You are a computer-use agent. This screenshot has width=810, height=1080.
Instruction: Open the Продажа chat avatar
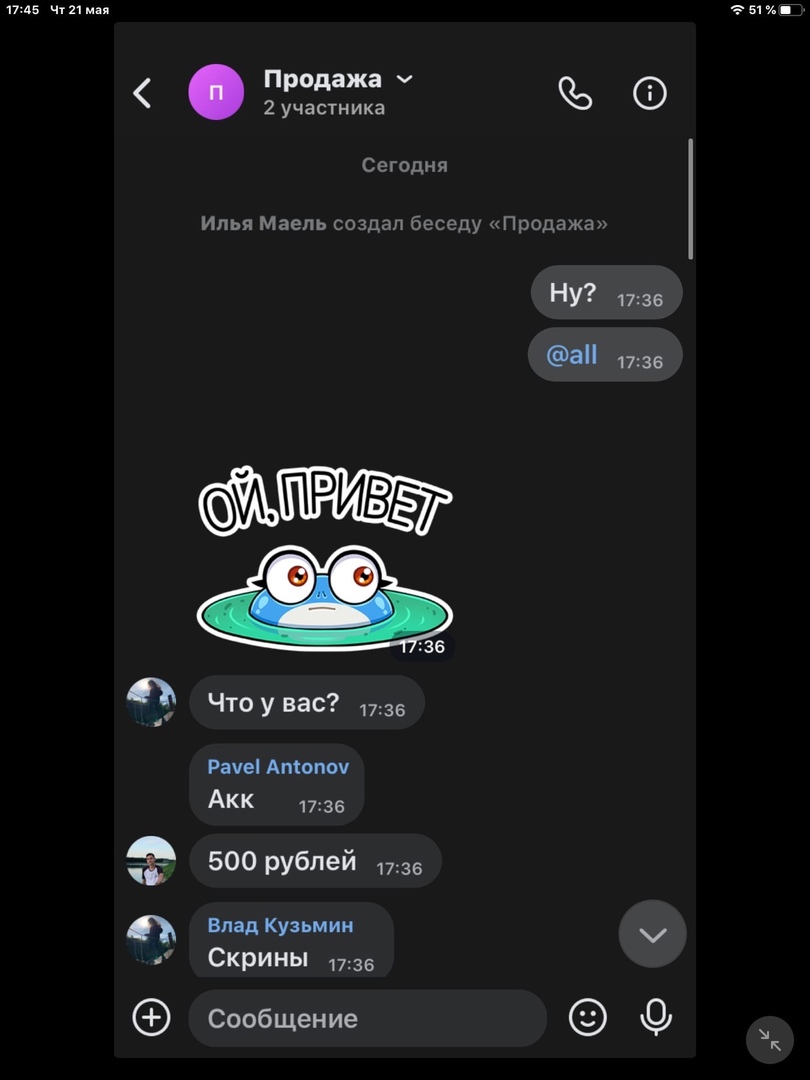tap(216, 92)
